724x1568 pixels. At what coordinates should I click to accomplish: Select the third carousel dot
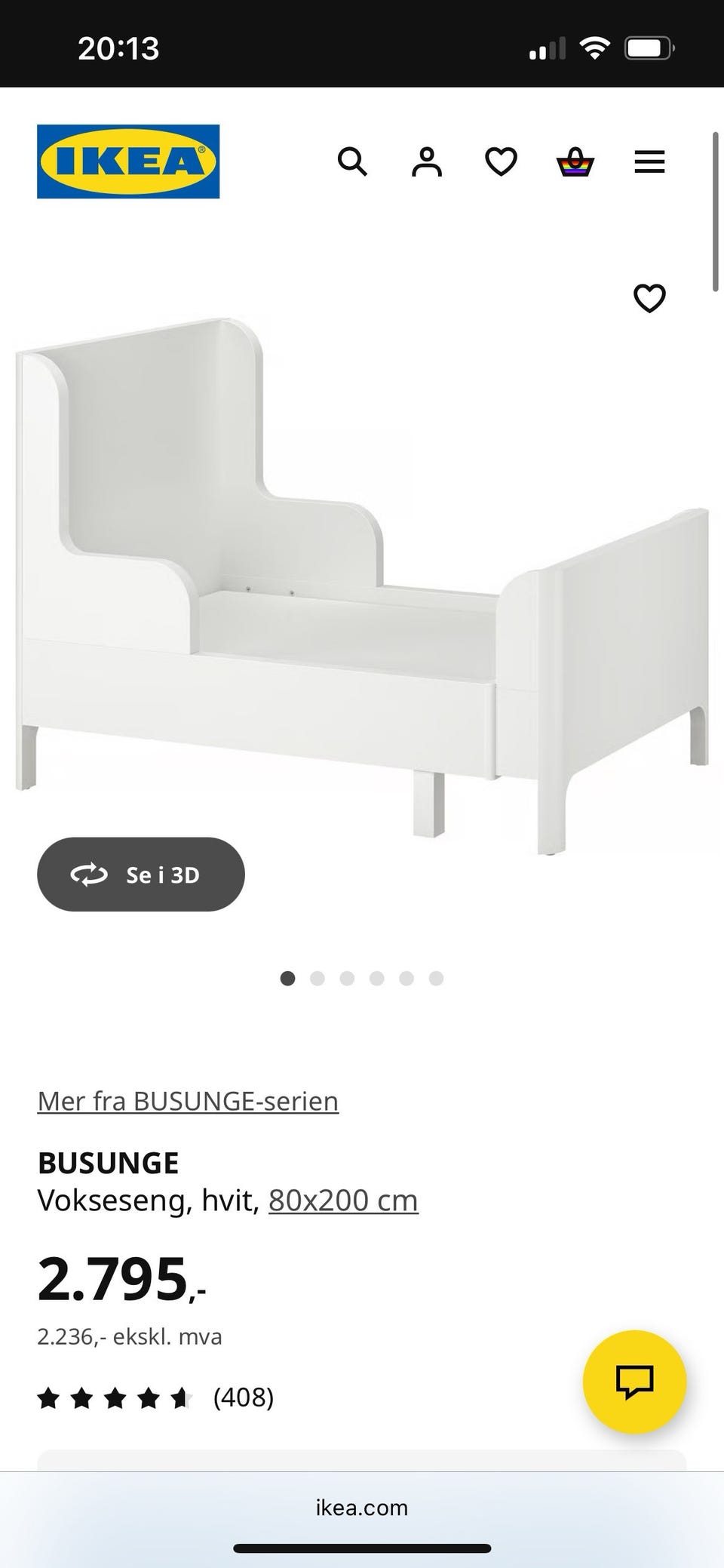(348, 978)
